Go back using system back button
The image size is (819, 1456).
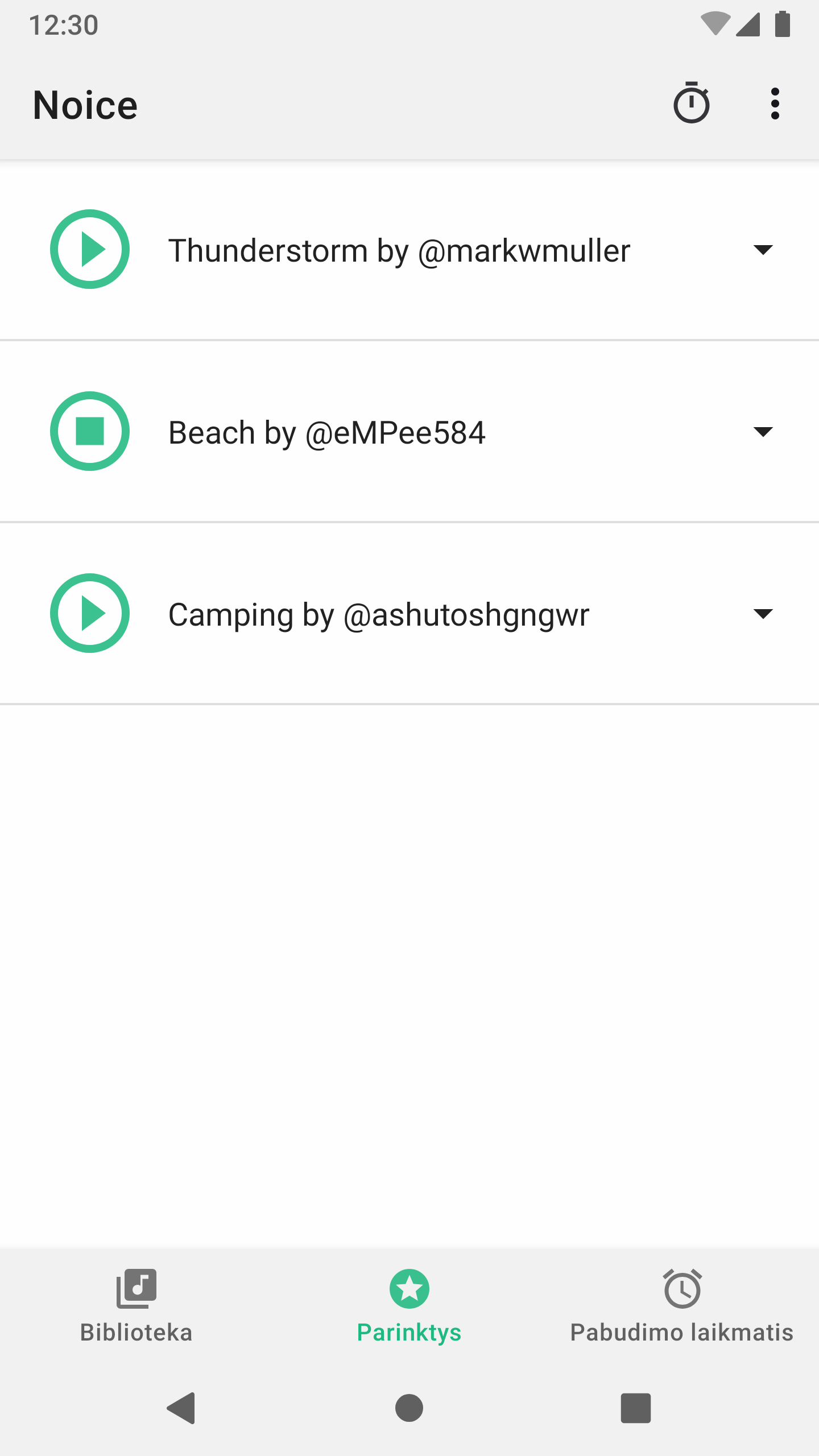pyautogui.click(x=182, y=1408)
